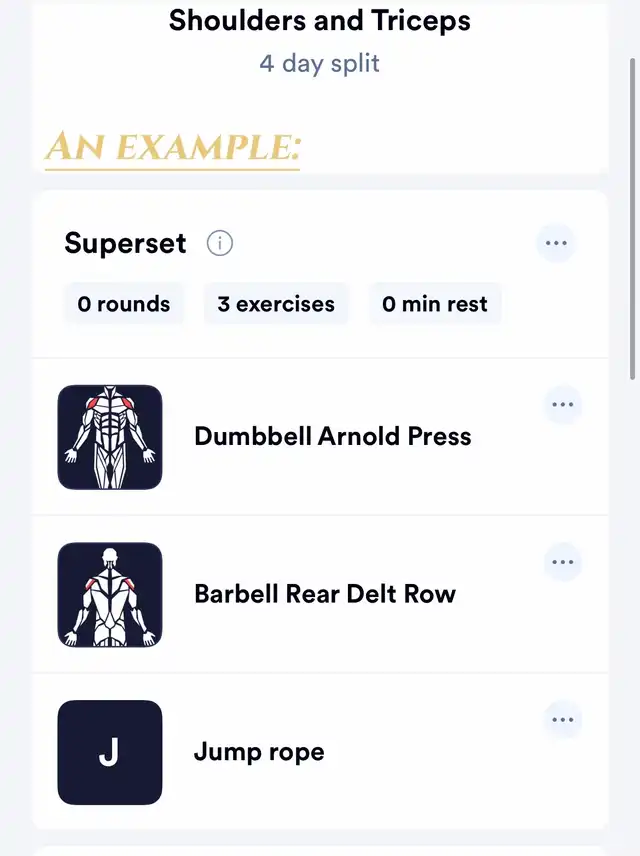Viewport: 640px width, 856px height.
Task: Open the three-dot menu for Jump rope
Action: click(x=563, y=720)
